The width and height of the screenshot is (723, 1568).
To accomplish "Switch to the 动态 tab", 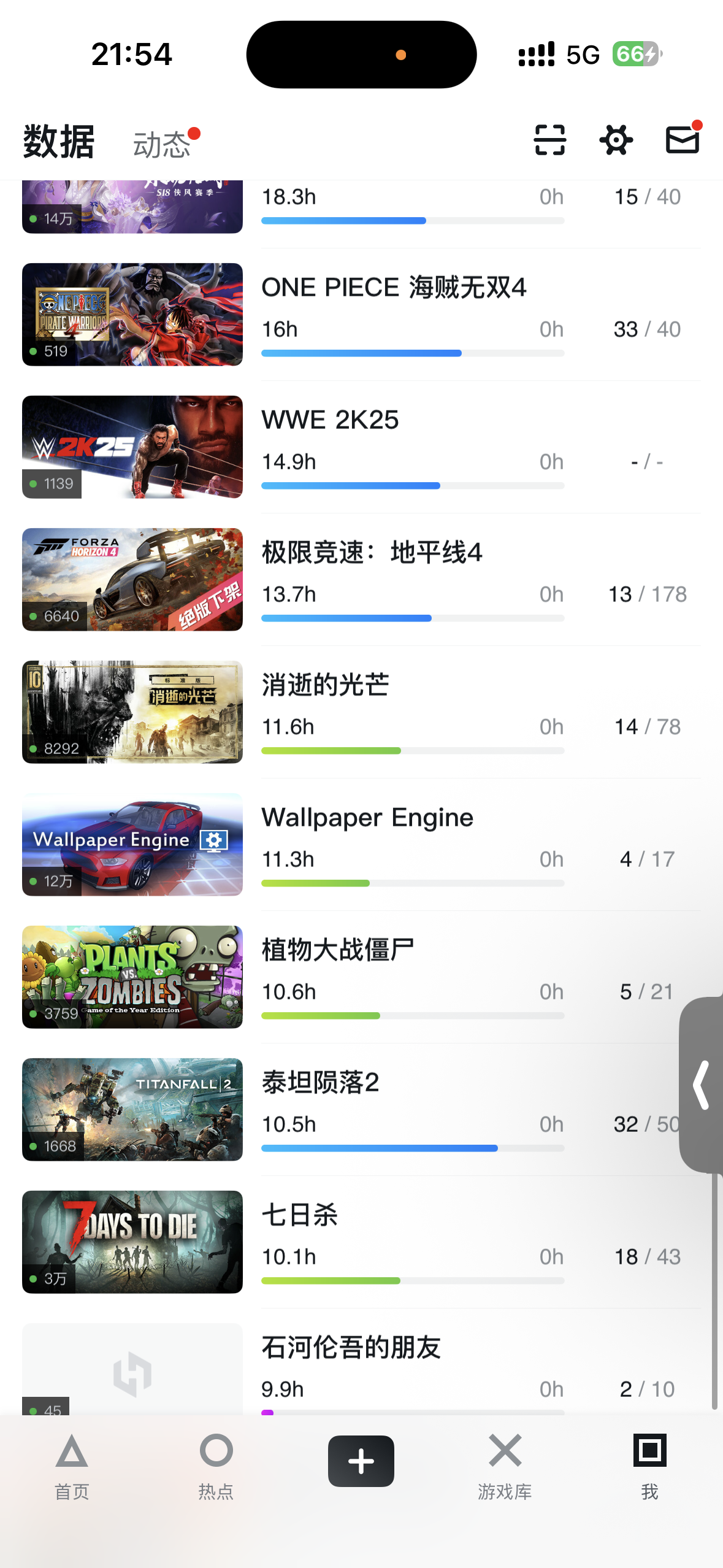I will point(162,145).
